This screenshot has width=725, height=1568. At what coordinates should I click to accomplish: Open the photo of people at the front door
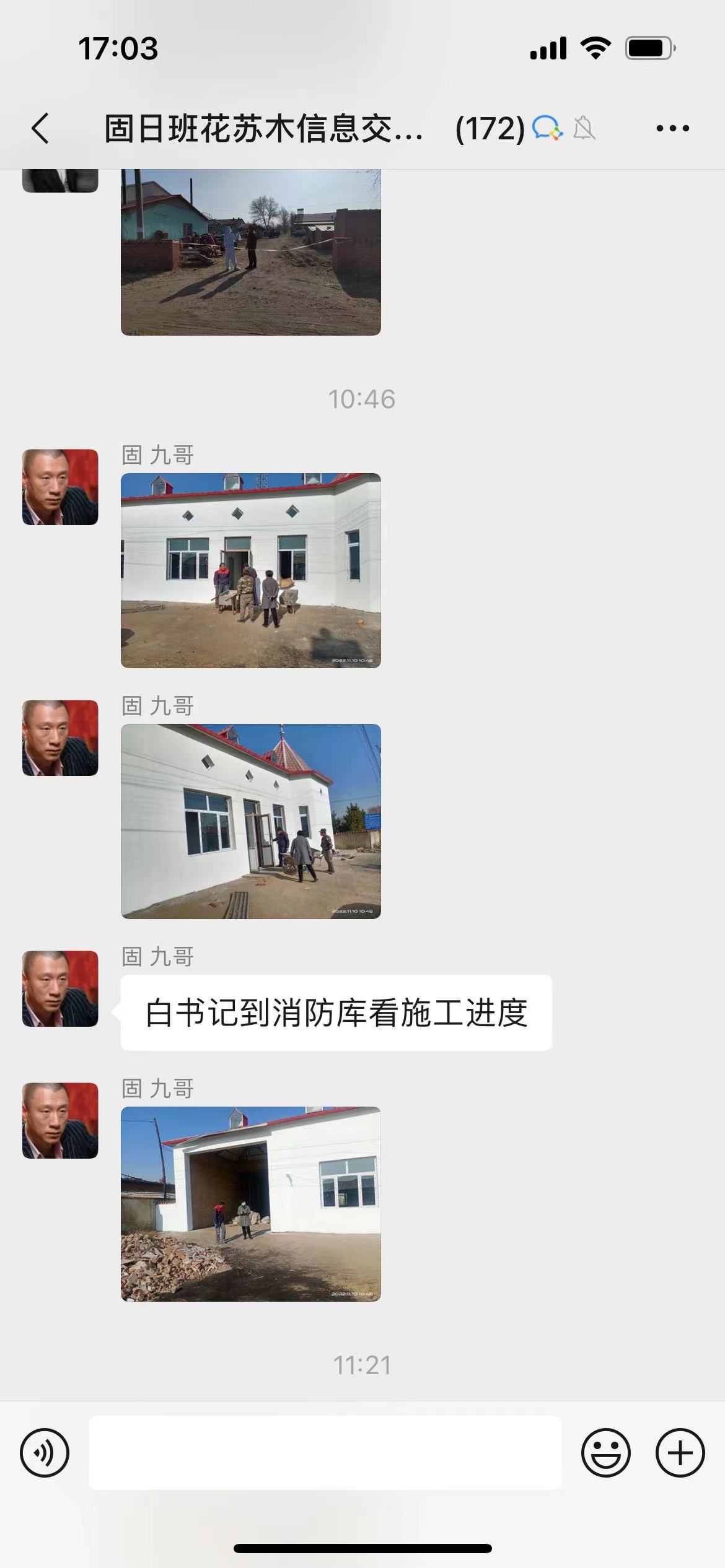(250, 570)
